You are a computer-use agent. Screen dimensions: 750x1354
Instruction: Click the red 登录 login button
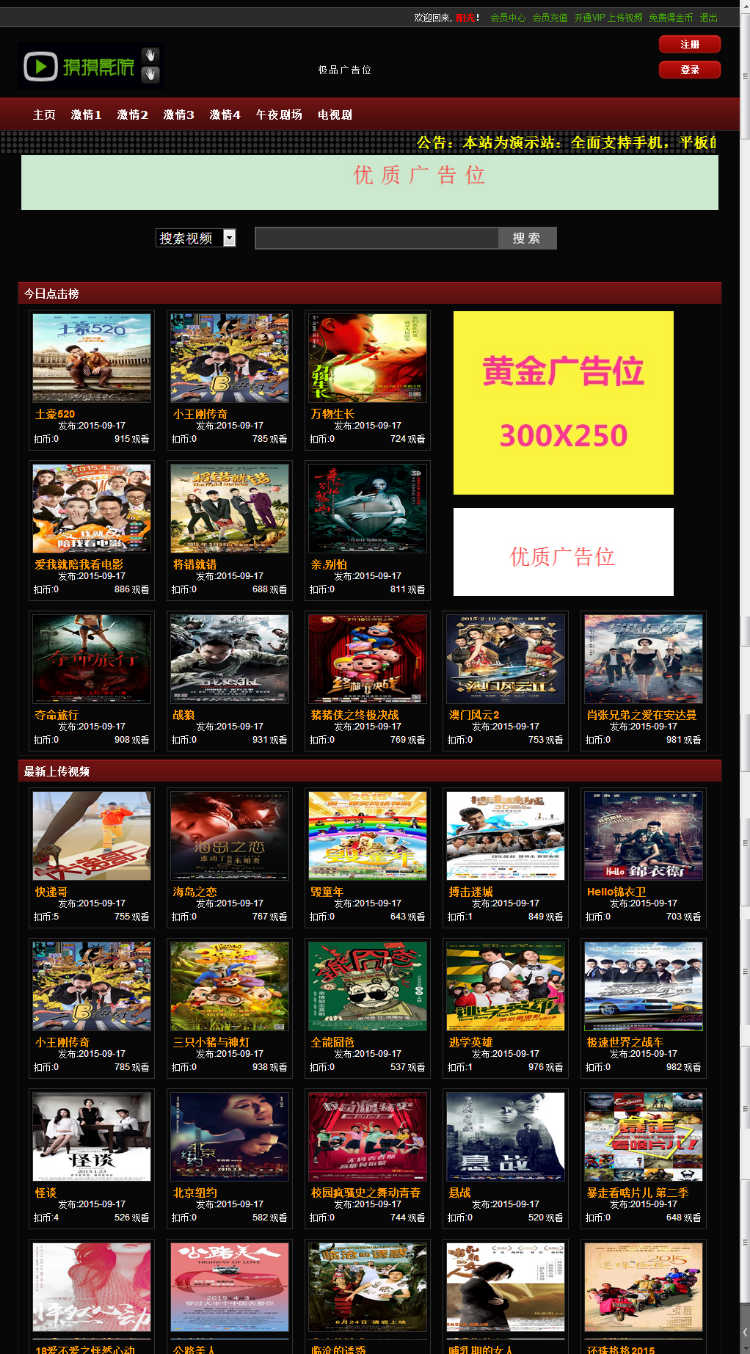690,69
